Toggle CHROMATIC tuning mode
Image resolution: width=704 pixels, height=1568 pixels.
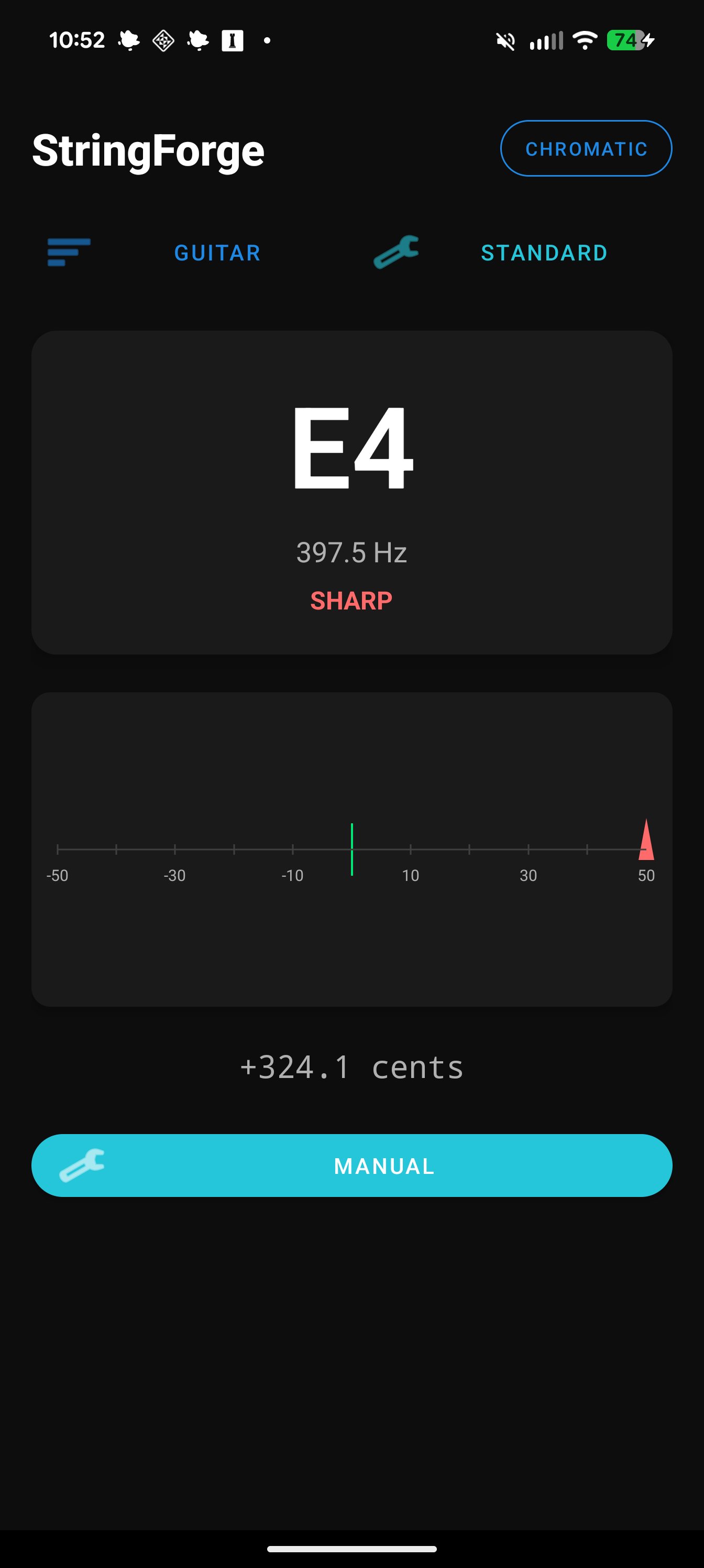pyautogui.click(x=586, y=148)
